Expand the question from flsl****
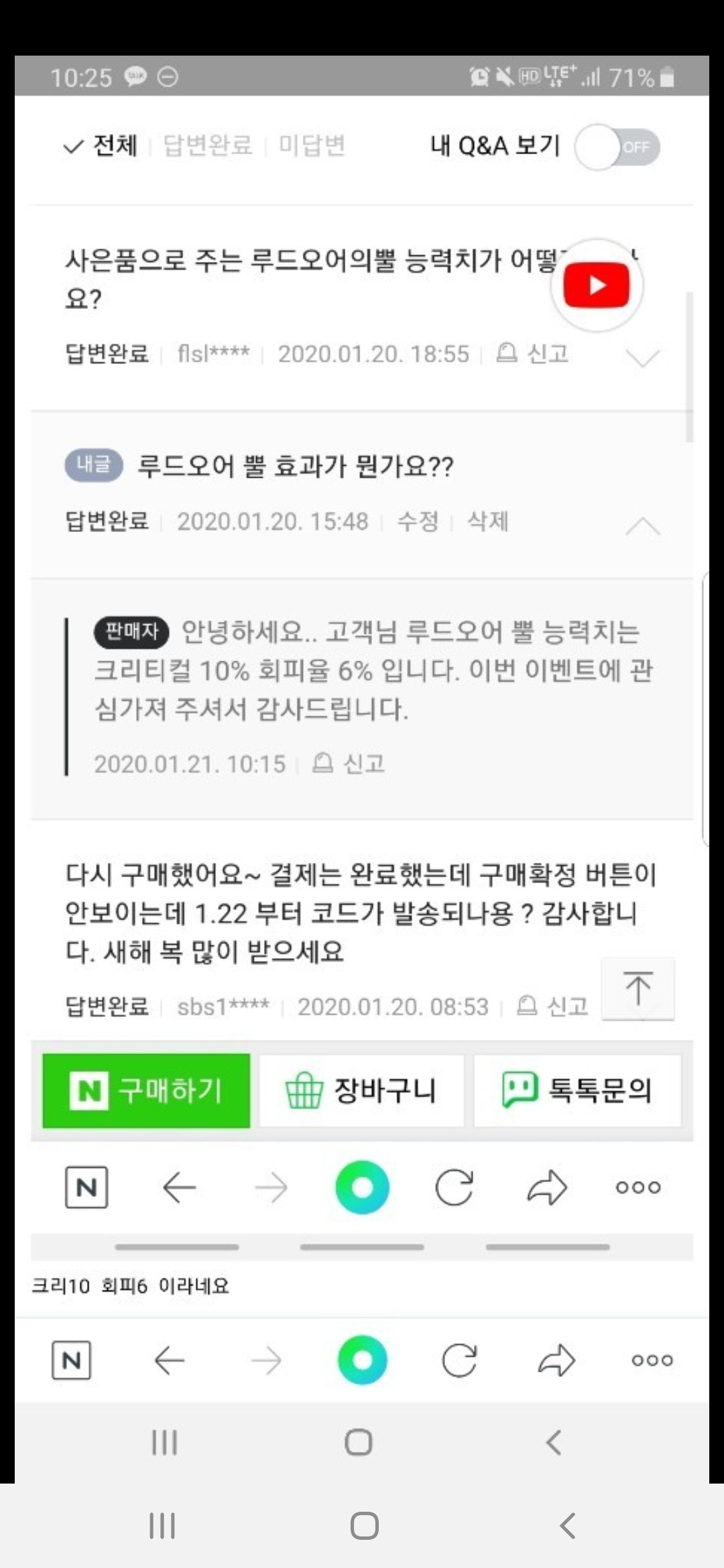The width and height of the screenshot is (724, 1568). click(x=642, y=357)
